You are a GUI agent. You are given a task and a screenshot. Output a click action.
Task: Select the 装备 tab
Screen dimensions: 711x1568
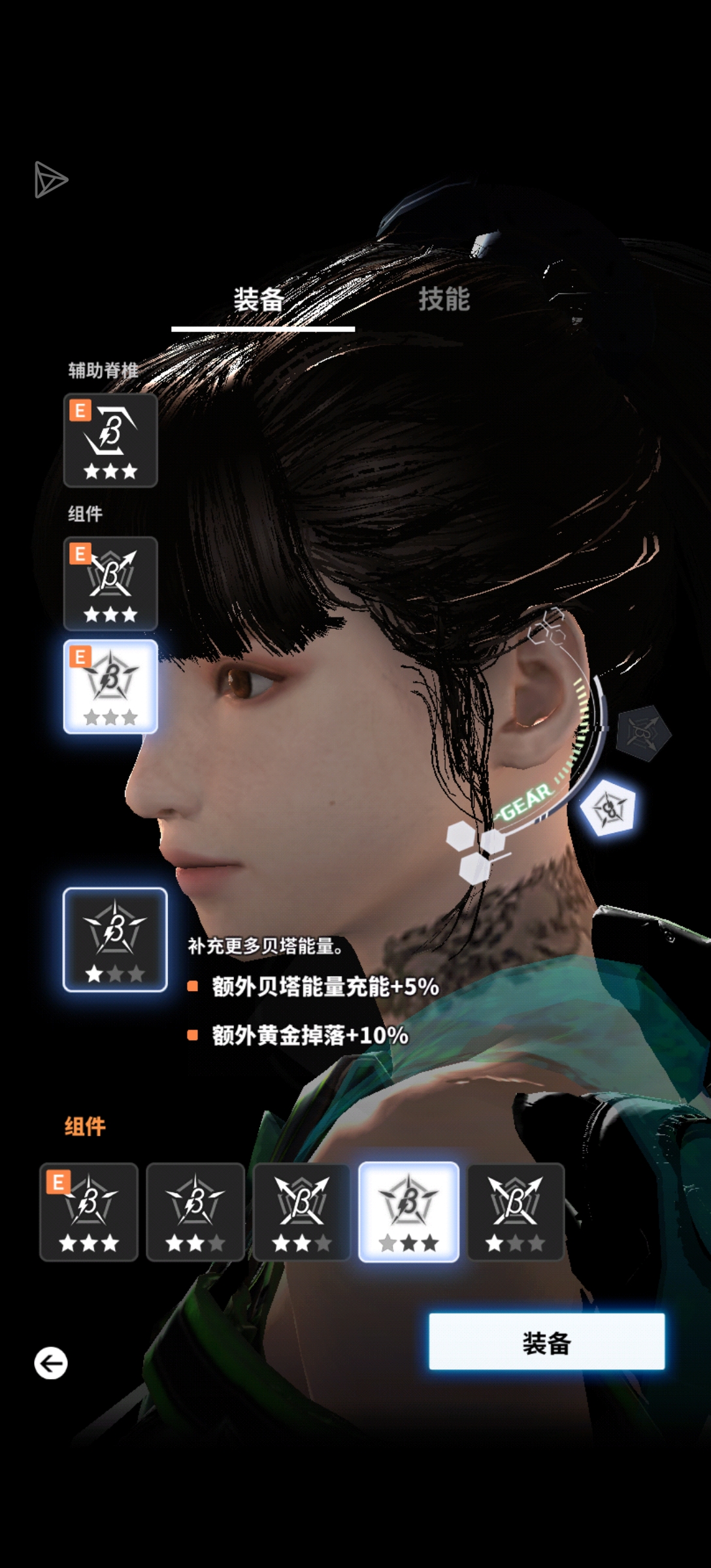(x=259, y=300)
